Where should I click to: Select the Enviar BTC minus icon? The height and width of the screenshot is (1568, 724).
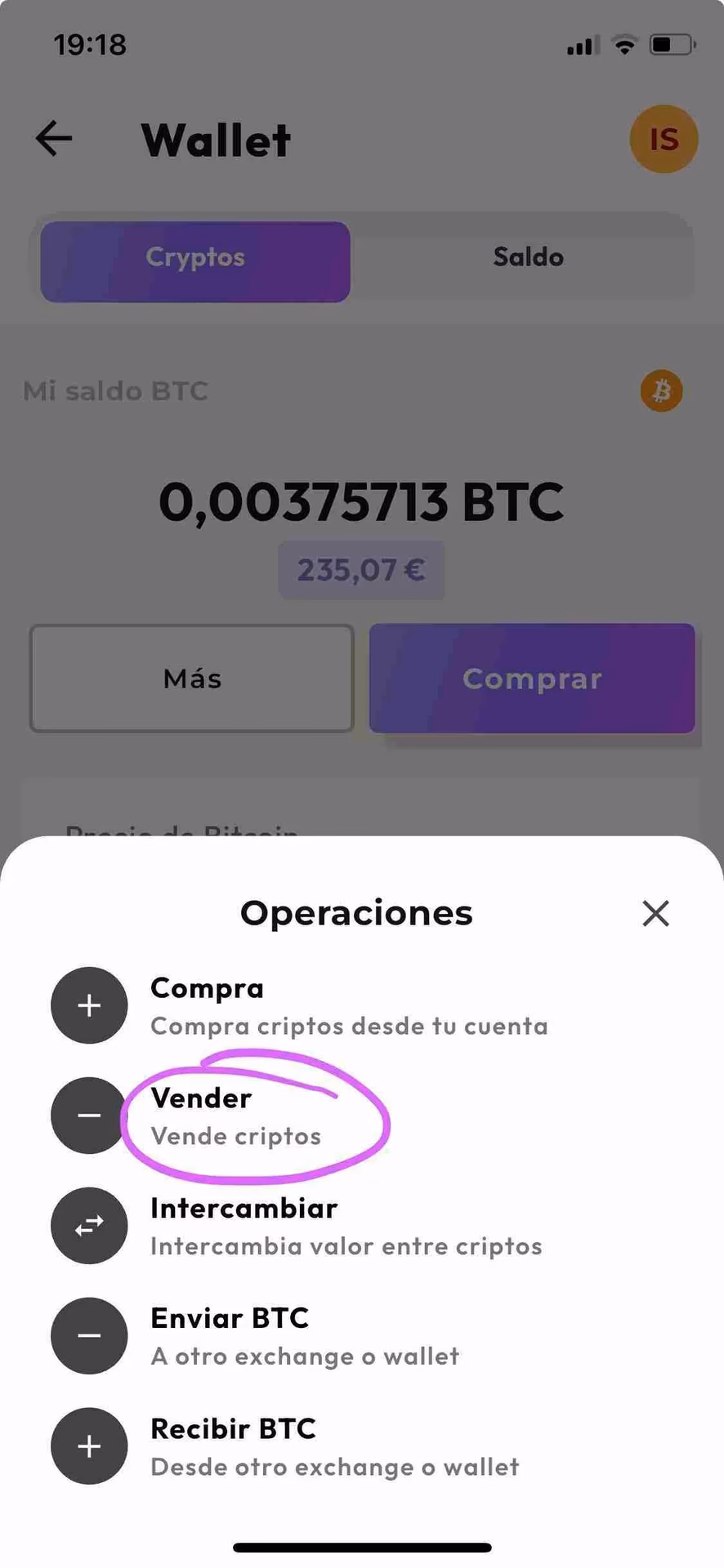89,1335
